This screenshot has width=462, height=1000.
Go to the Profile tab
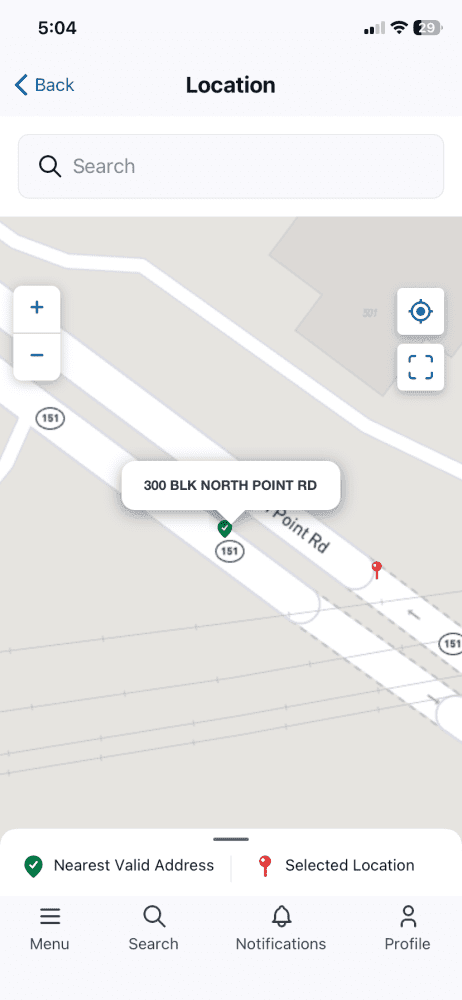click(407, 928)
